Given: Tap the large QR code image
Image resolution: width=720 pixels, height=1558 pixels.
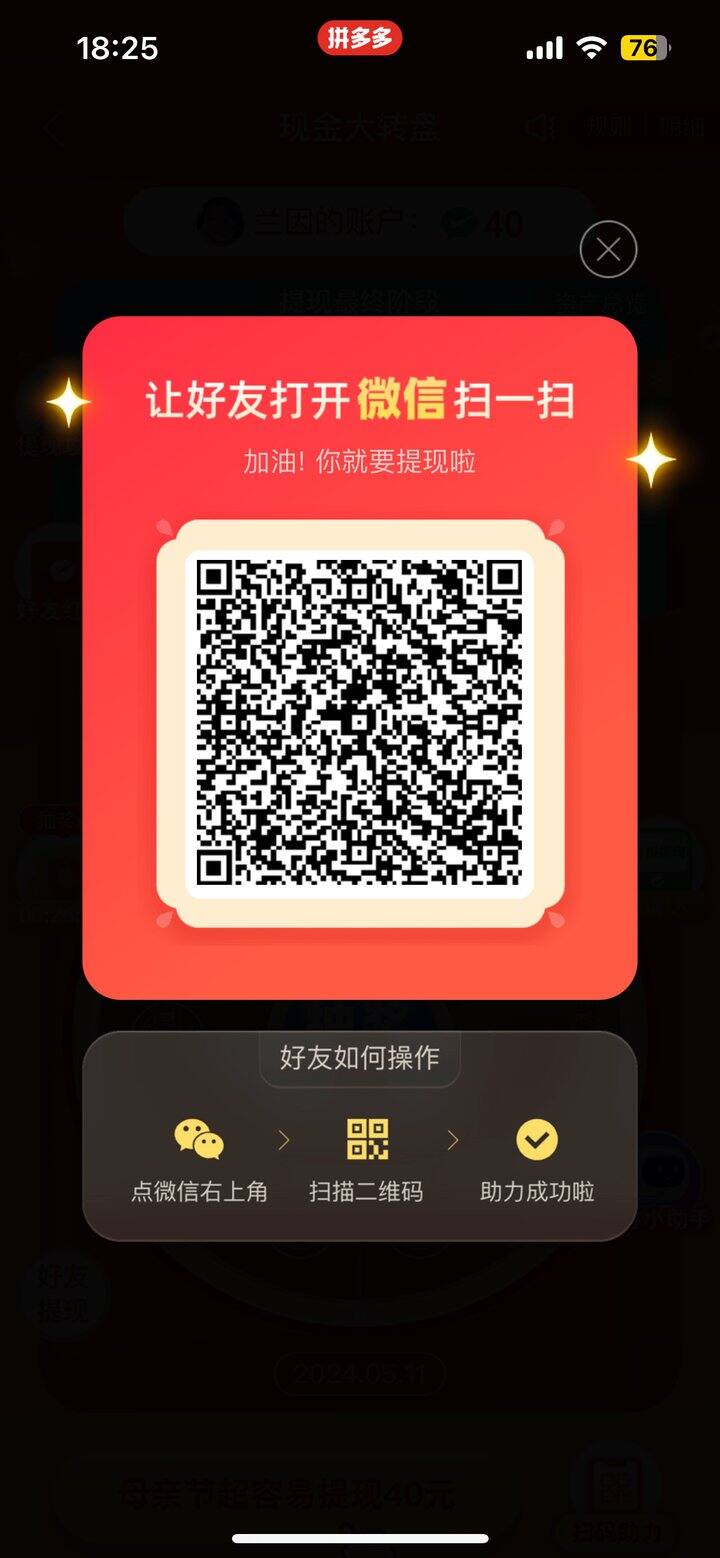Looking at the screenshot, I should [359, 726].
